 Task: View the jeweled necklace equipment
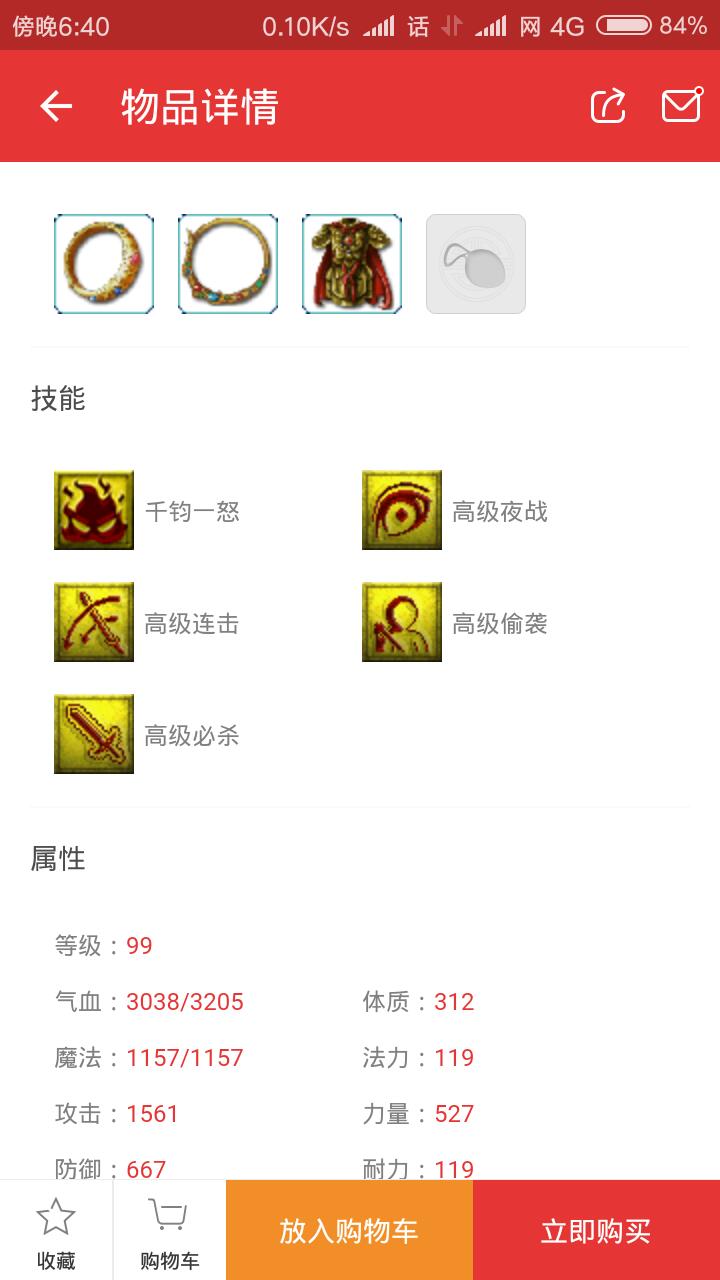(x=228, y=264)
